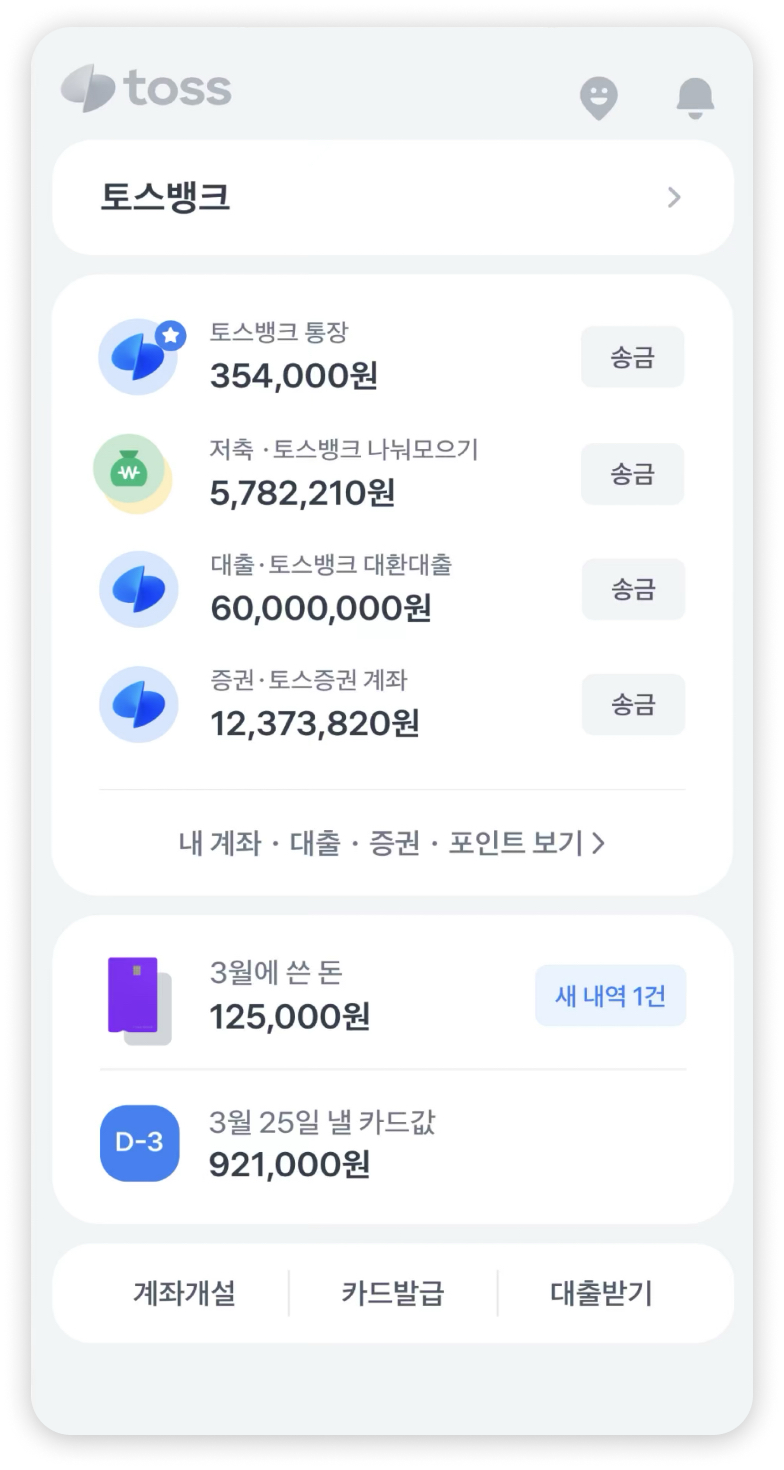The height and width of the screenshot is (1470, 784).
Task: Click the 125,000원 spending amount
Action: (x=291, y=1017)
